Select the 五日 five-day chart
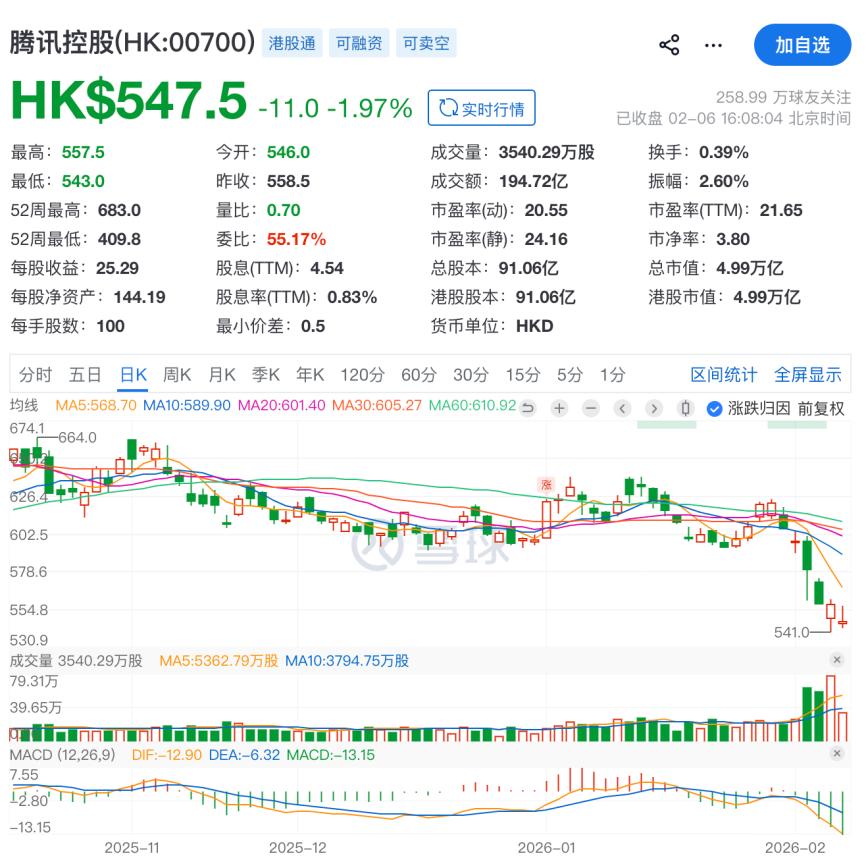 point(85,375)
